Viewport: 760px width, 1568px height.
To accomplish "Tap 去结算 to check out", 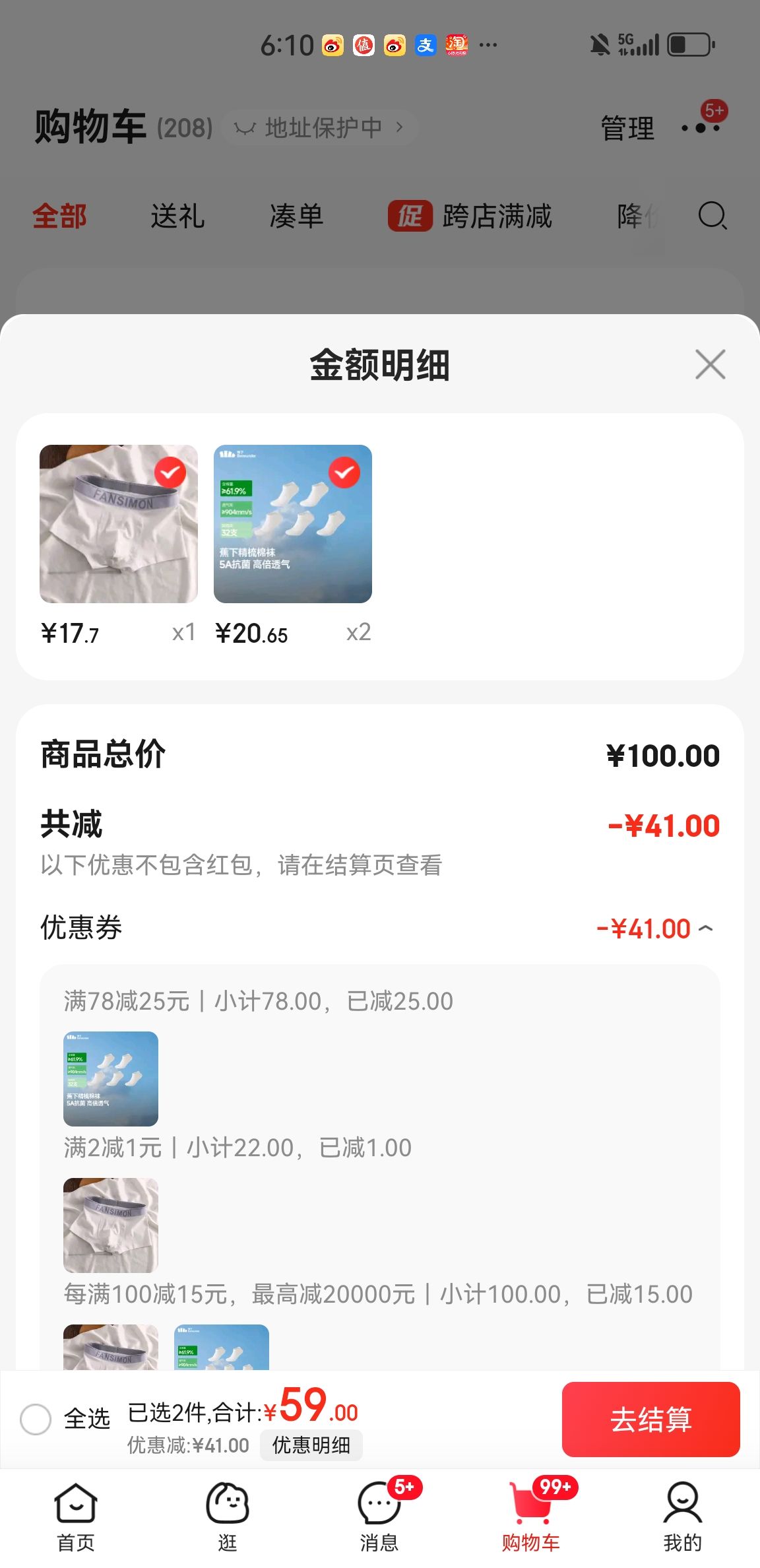I will click(650, 1419).
